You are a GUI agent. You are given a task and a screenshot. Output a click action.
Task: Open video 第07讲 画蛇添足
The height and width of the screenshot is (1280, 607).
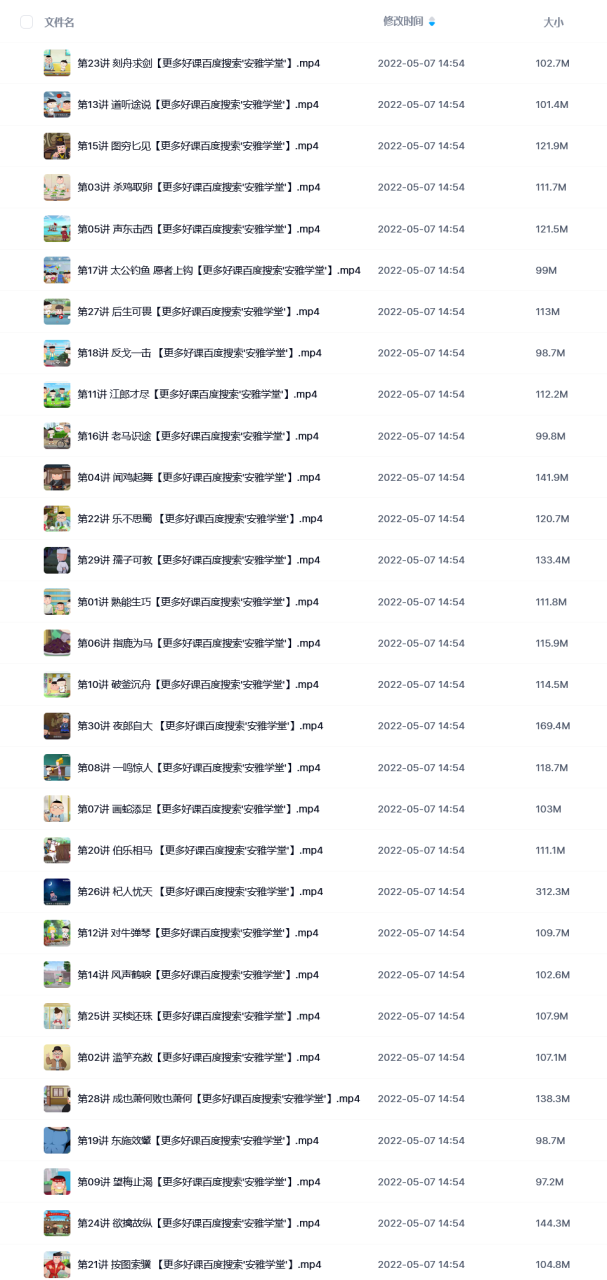pyautogui.click(x=198, y=809)
